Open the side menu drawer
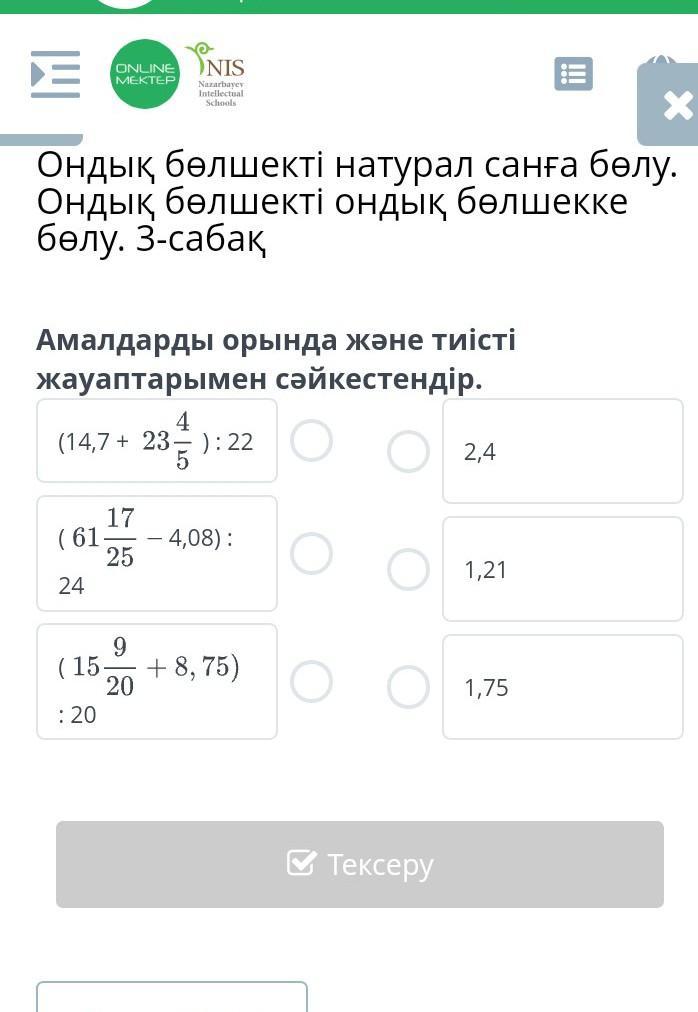Viewport: 698px width, 1012px height. click(x=55, y=75)
